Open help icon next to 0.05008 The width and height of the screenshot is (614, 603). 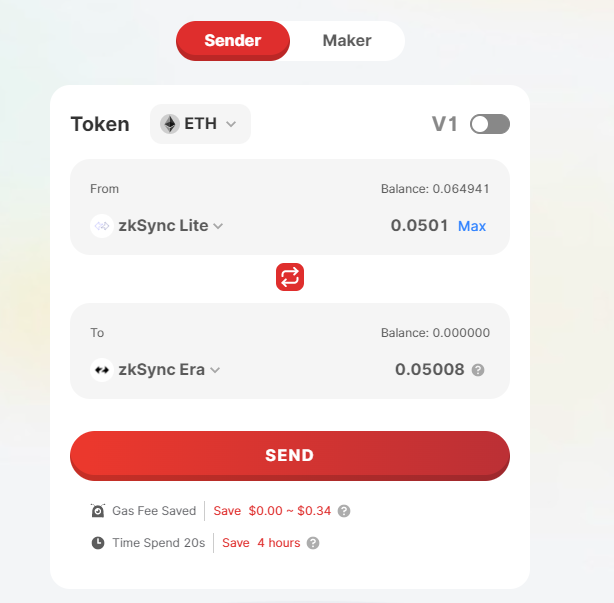(478, 370)
